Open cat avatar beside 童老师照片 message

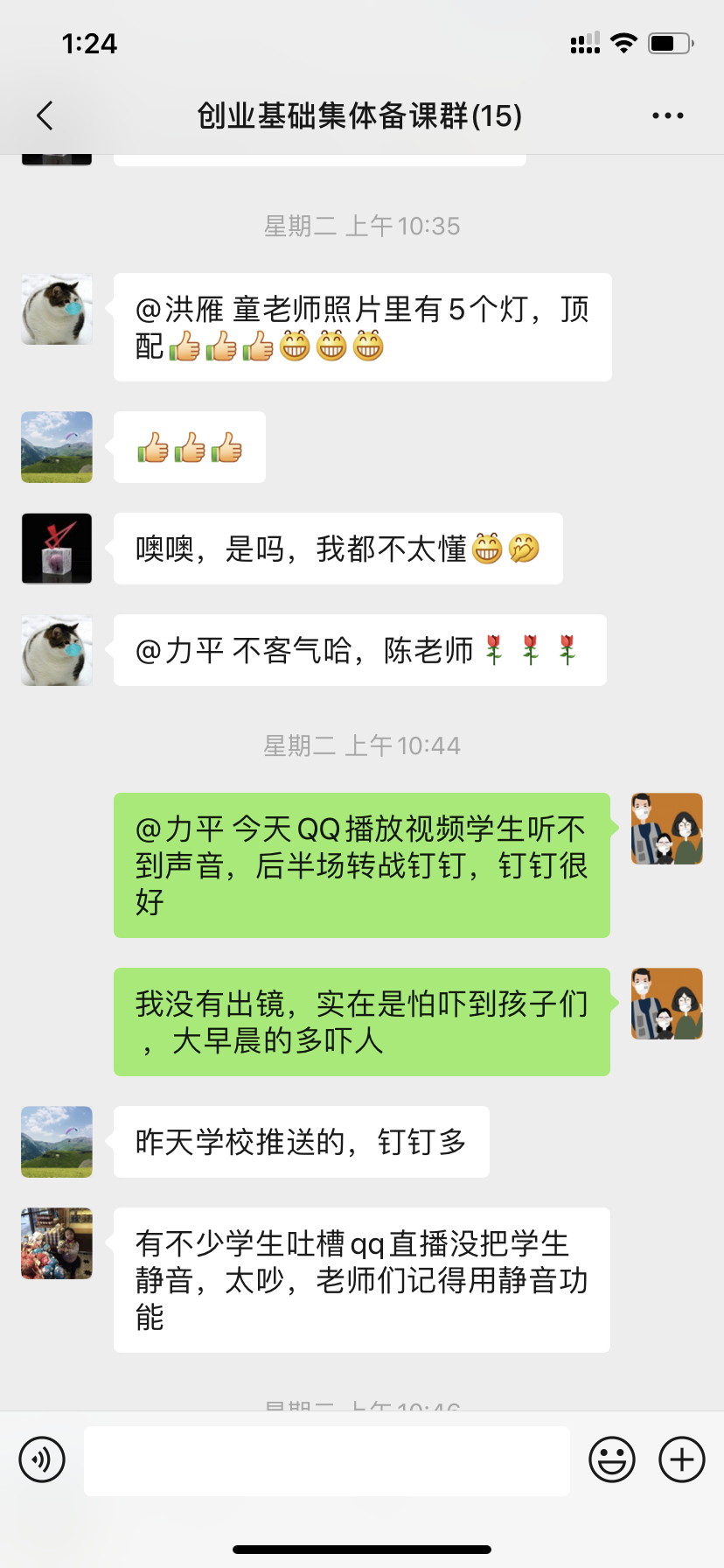tap(57, 310)
